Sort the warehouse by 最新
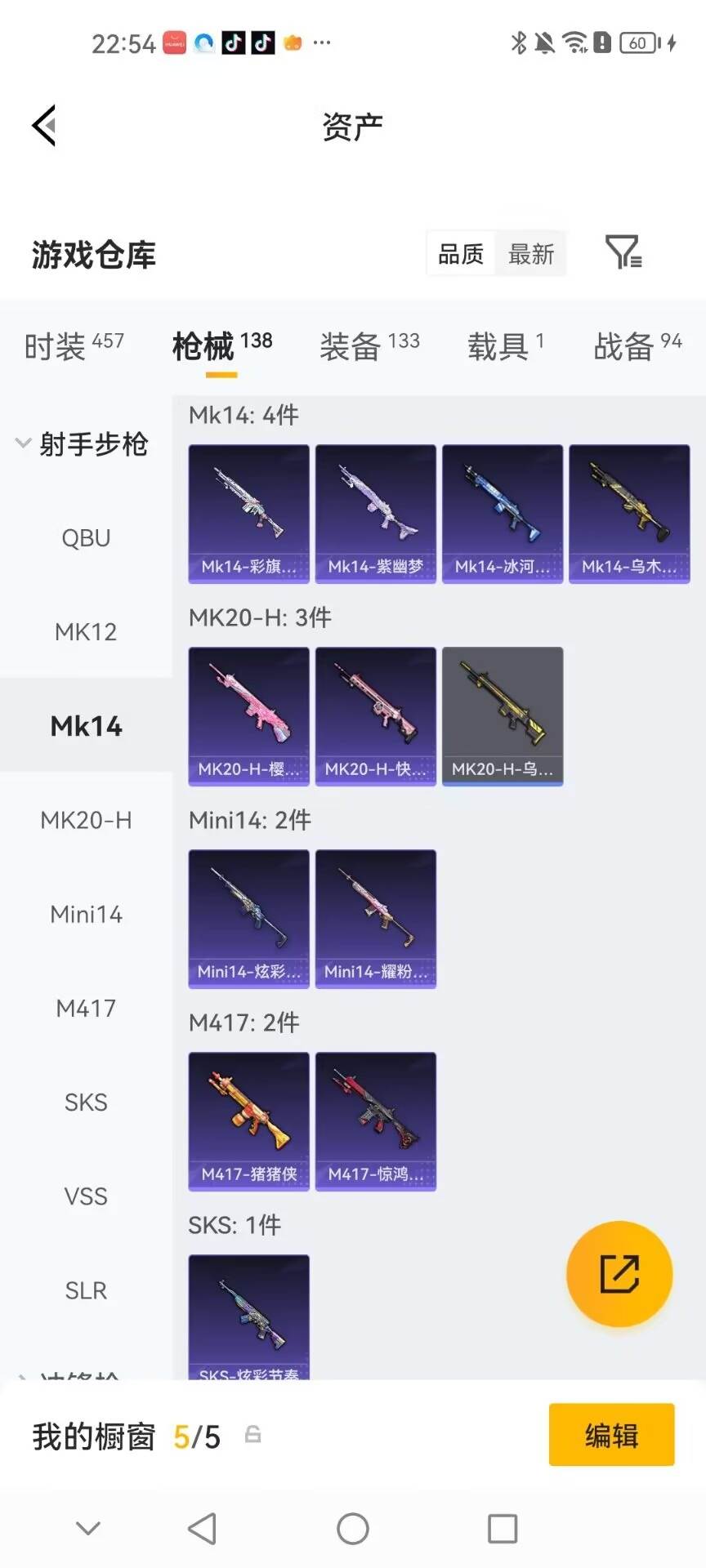 pos(531,254)
